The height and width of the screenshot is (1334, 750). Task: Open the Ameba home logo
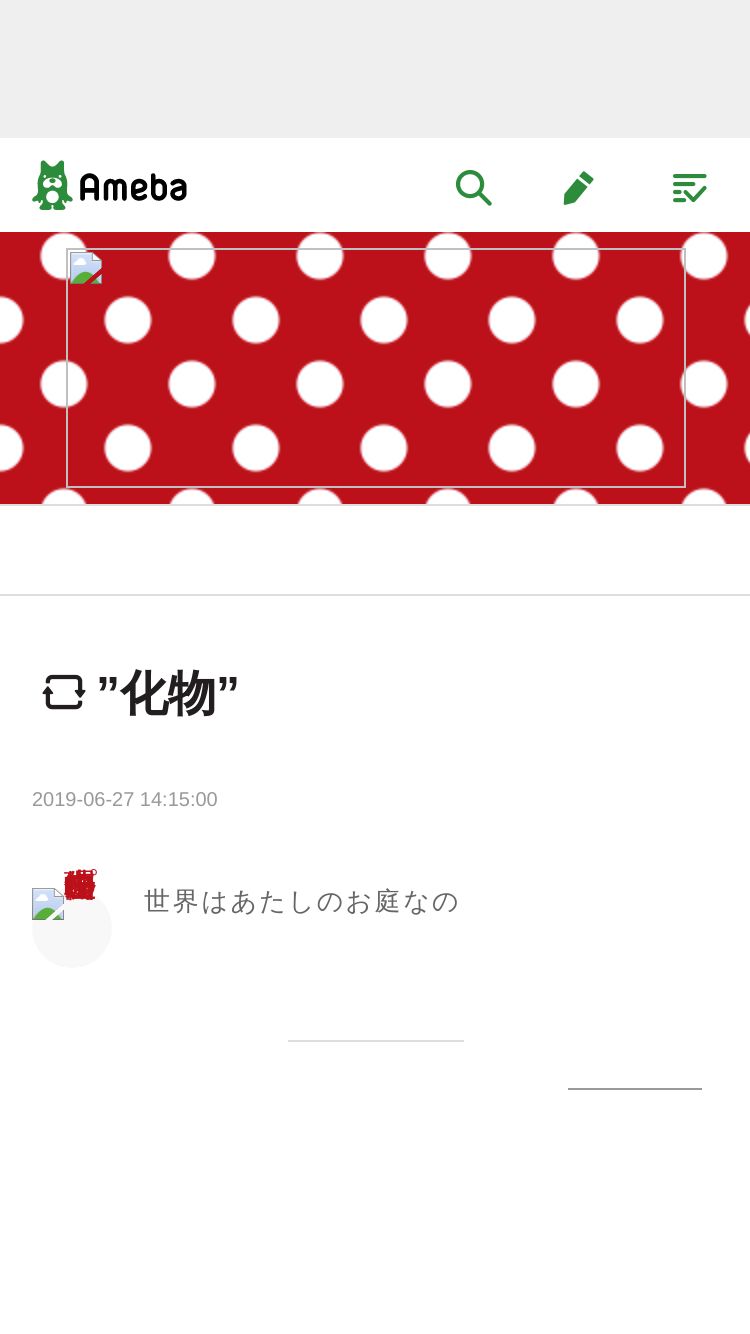[x=110, y=185]
